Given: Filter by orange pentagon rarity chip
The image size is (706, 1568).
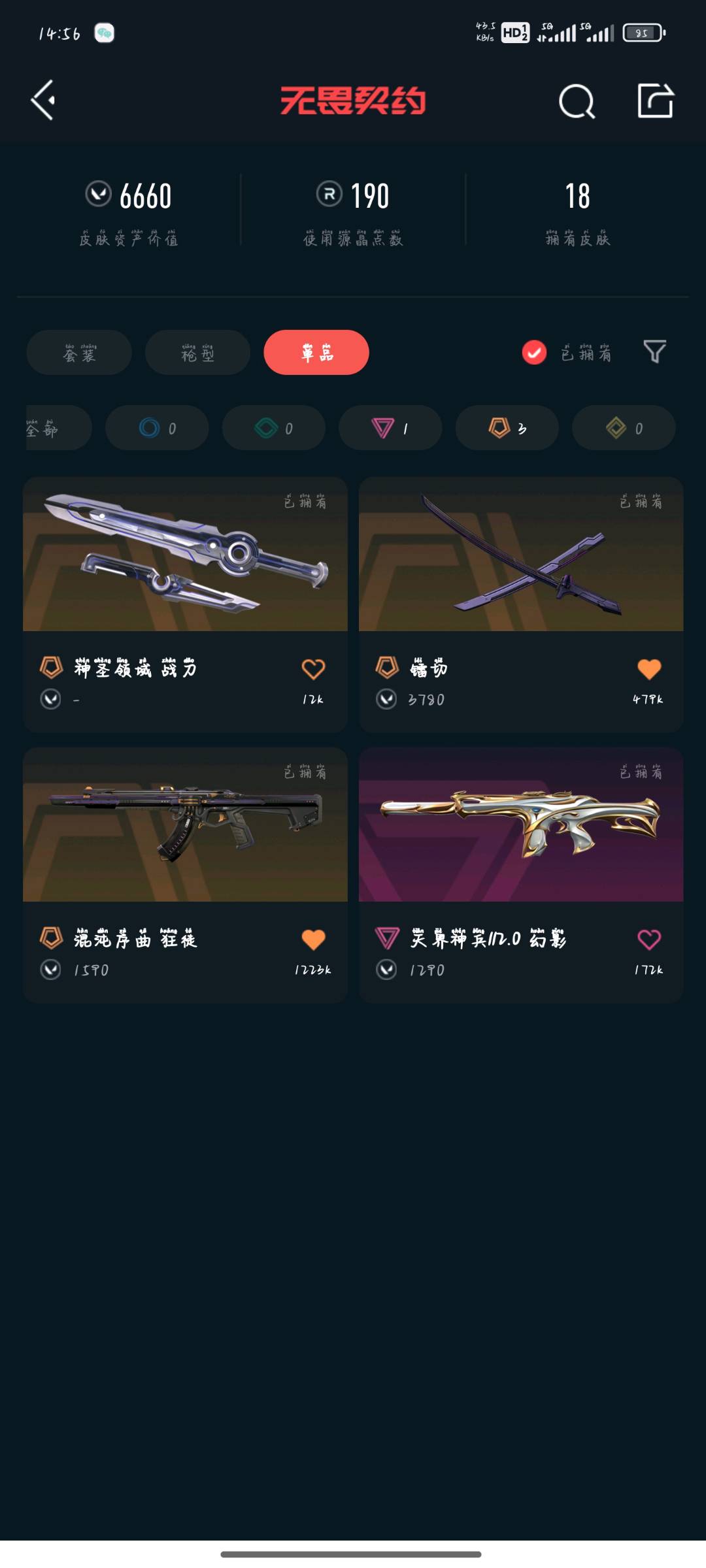Looking at the screenshot, I should pos(507,428).
